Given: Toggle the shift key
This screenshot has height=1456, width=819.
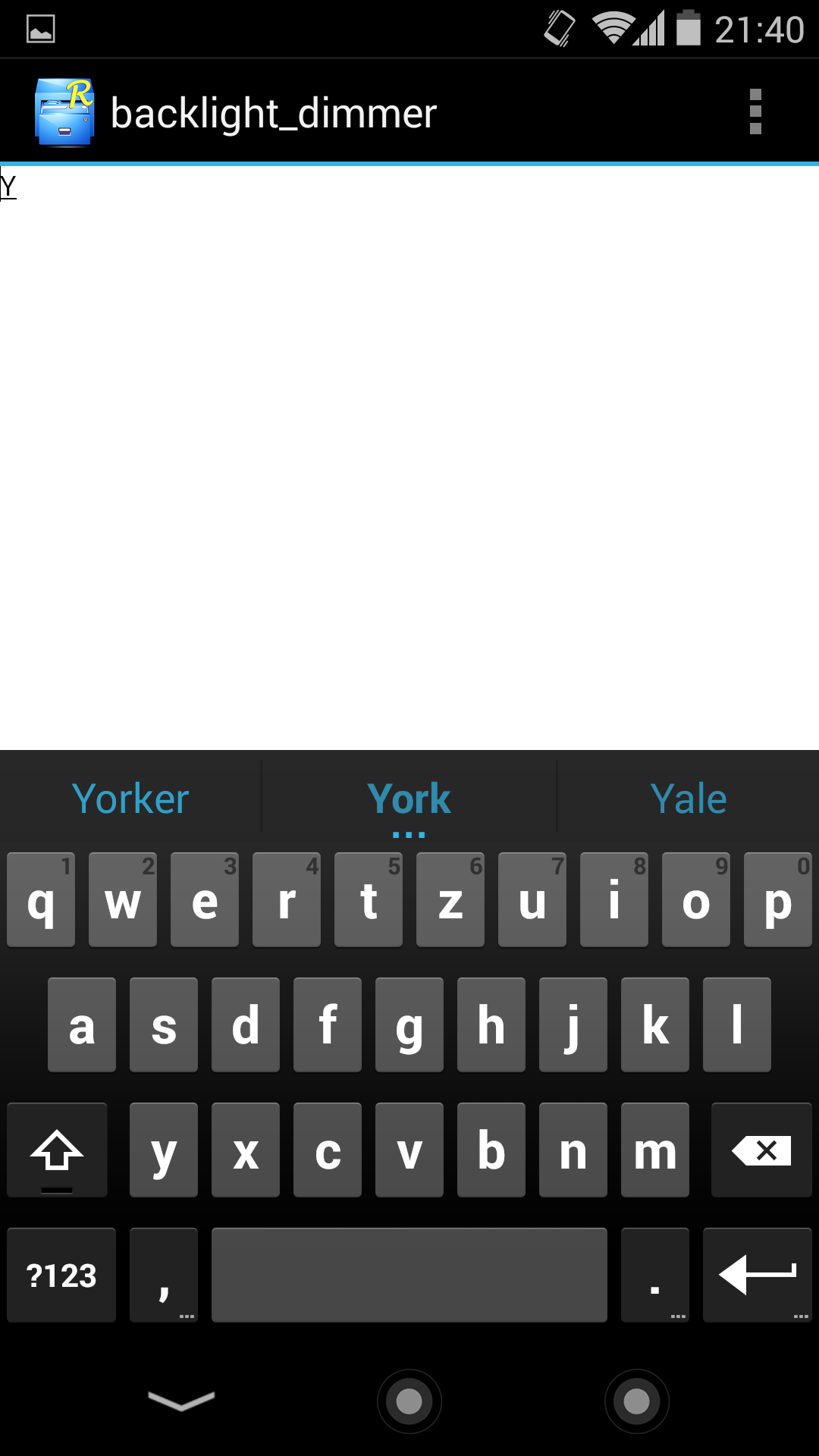Looking at the screenshot, I should click(x=57, y=1150).
